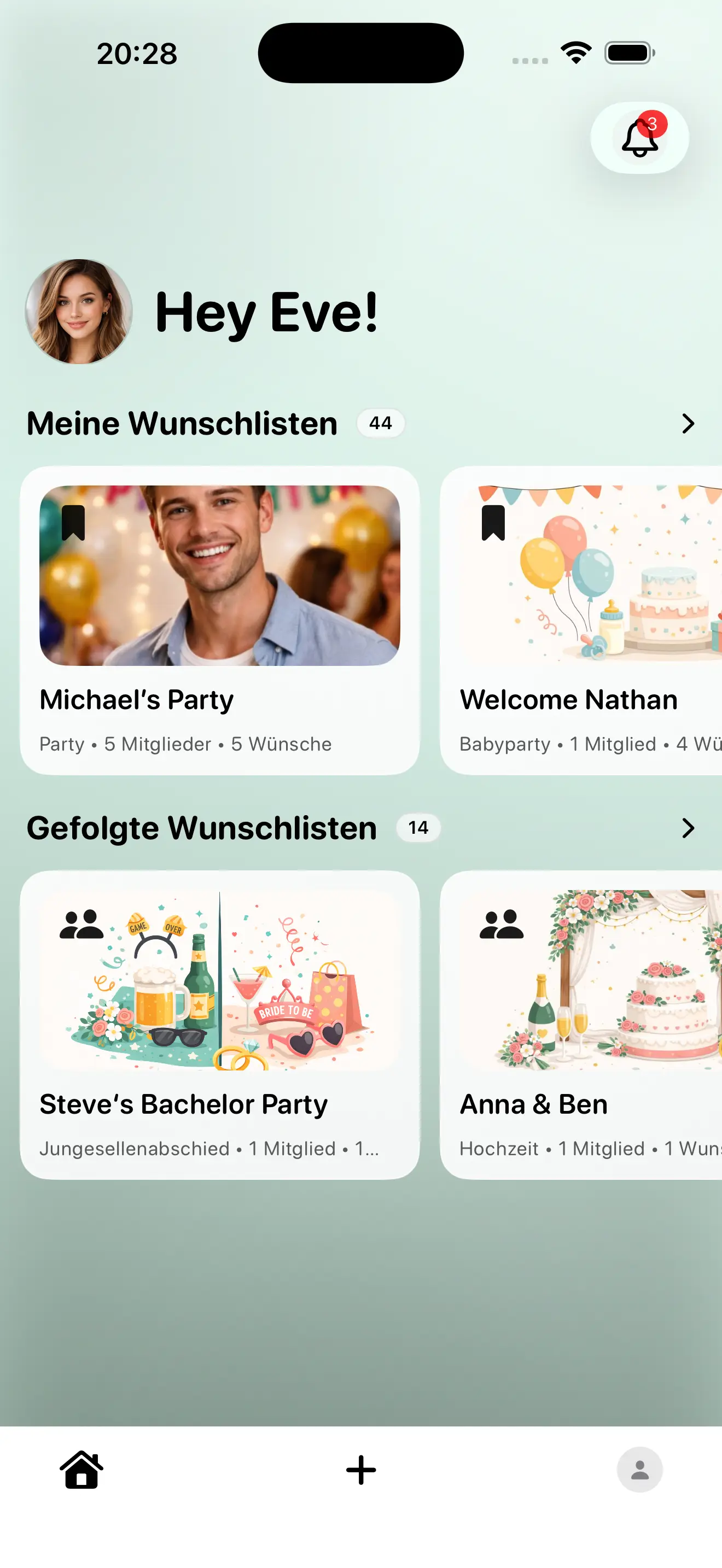Tap the members icon on Anna & Ben card
The image size is (722, 1568).
click(502, 925)
